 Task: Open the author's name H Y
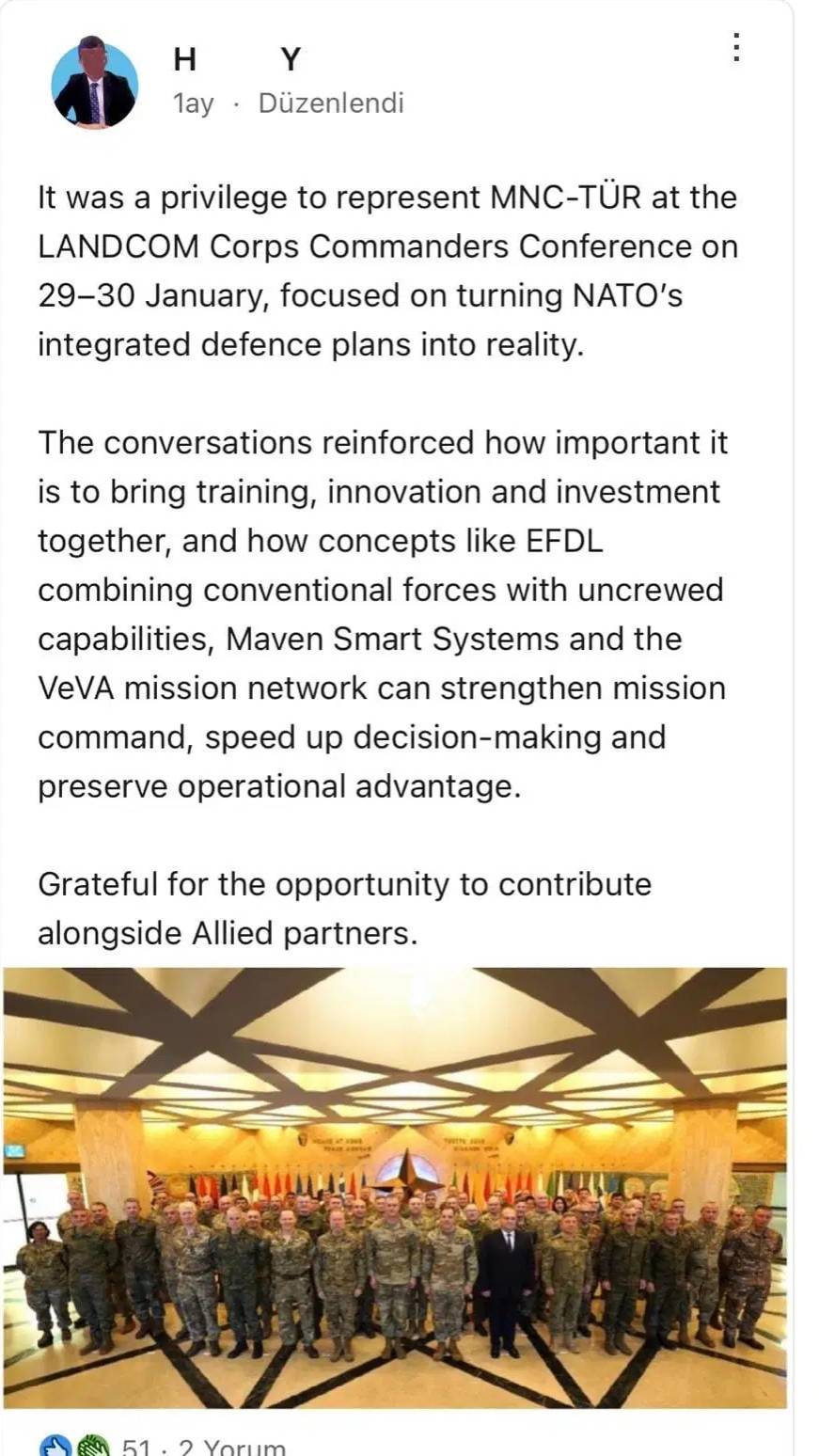237,60
